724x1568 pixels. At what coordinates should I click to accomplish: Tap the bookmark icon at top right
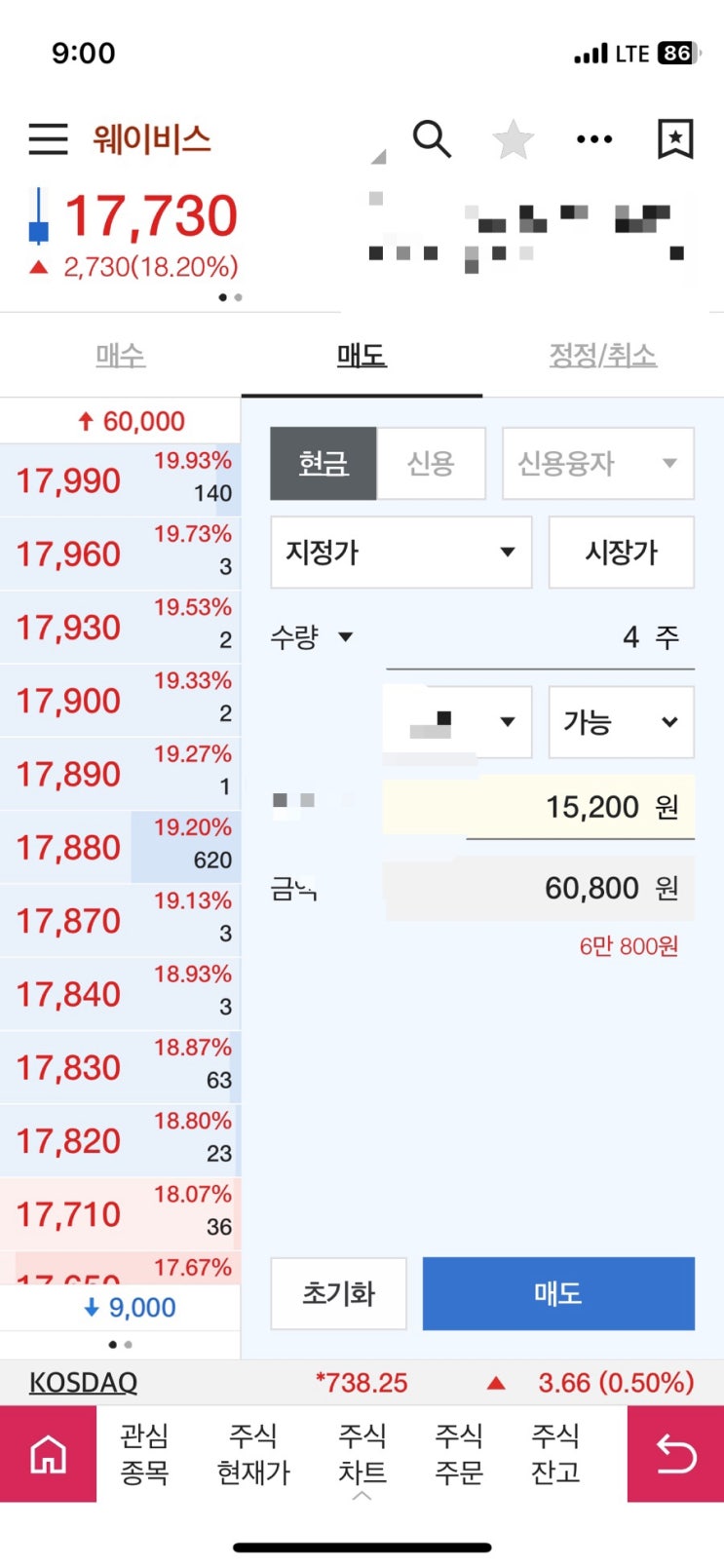[675, 139]
